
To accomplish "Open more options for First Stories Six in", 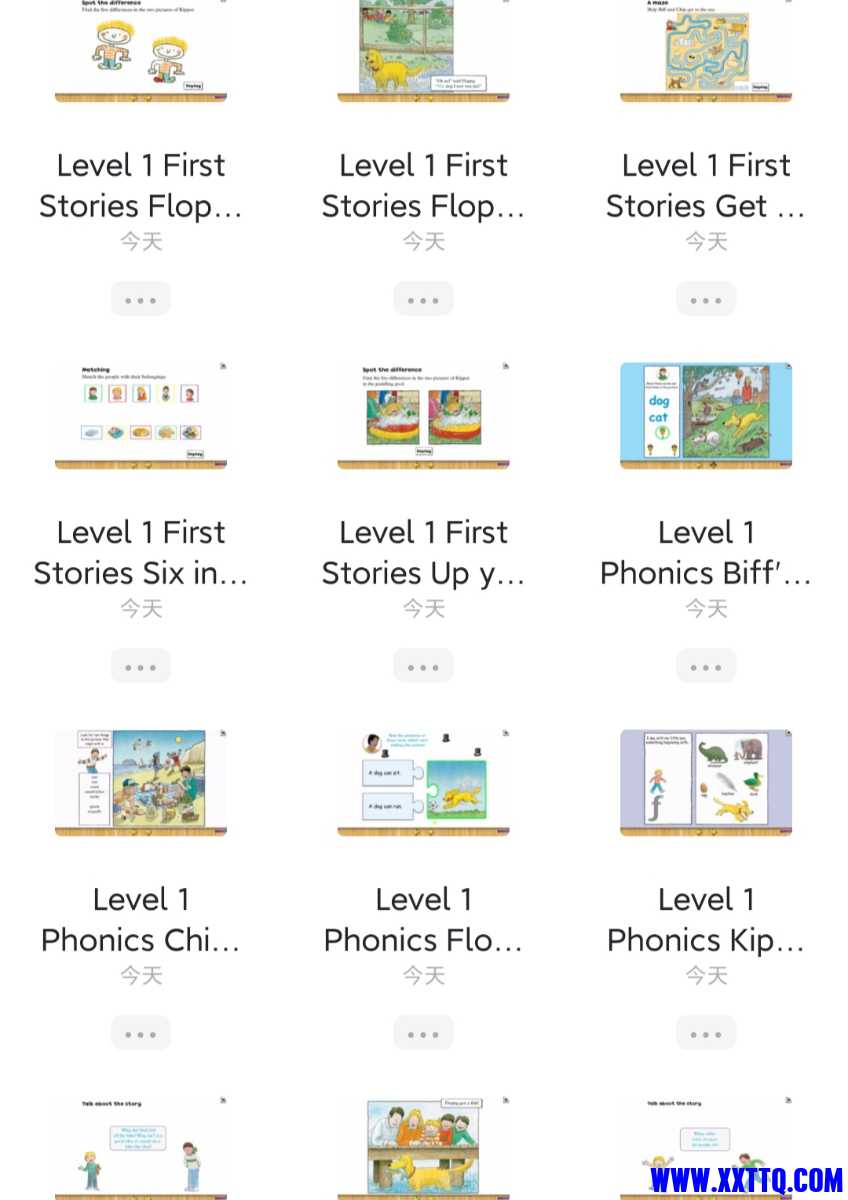I will pos(141,666).
